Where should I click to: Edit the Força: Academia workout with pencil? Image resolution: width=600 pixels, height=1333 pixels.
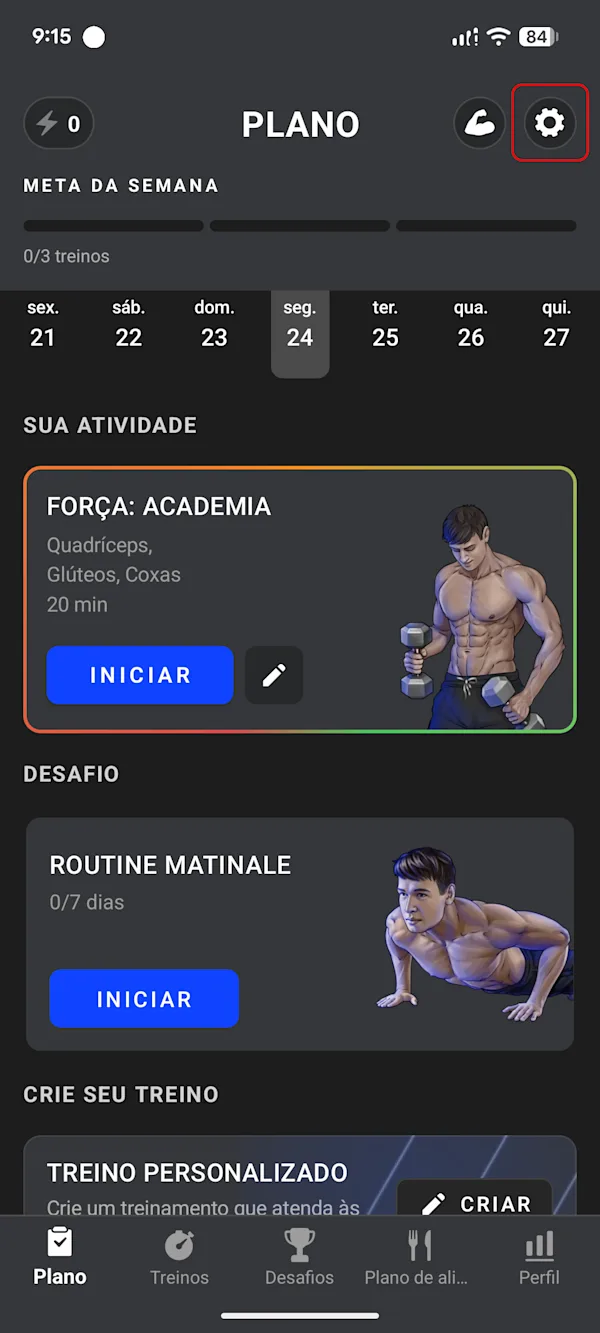pos(274,675)
